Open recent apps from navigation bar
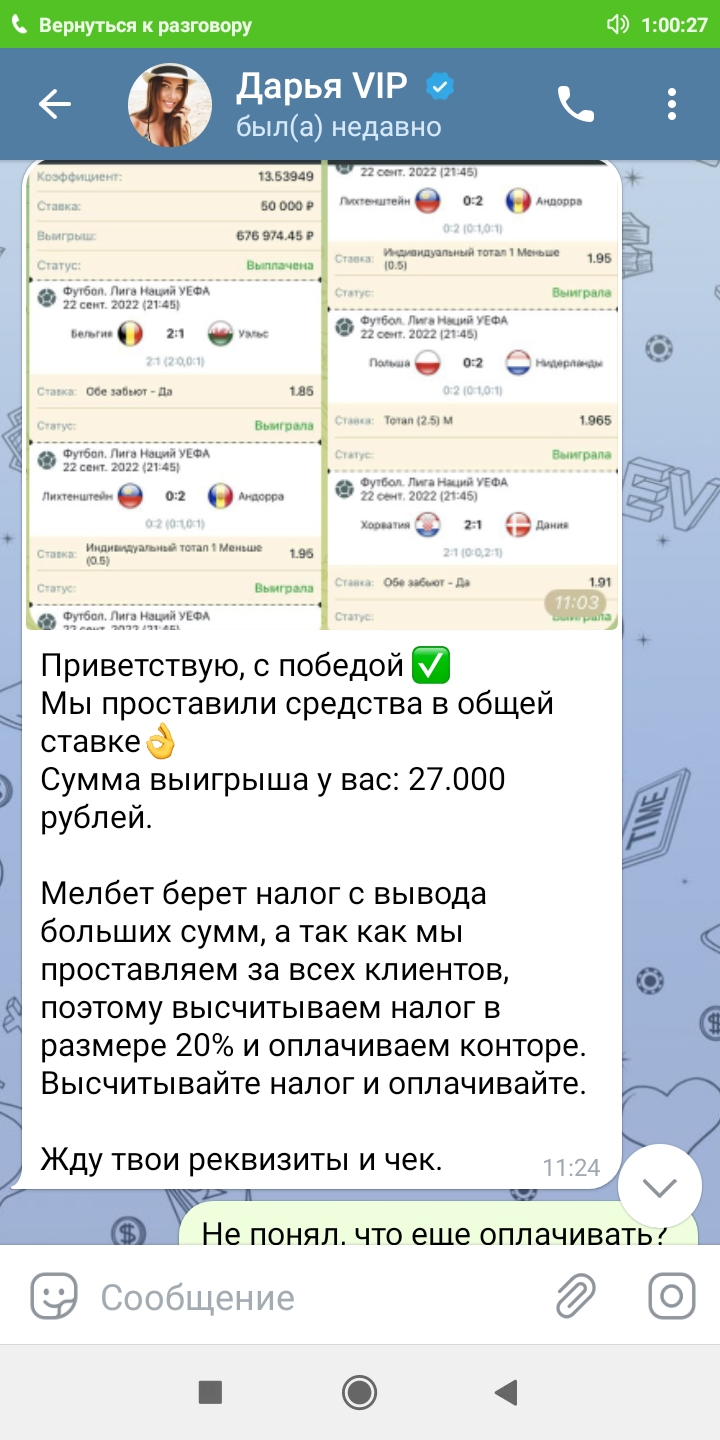Screen dimensions: 720x1440 [x=210, y=1392]
